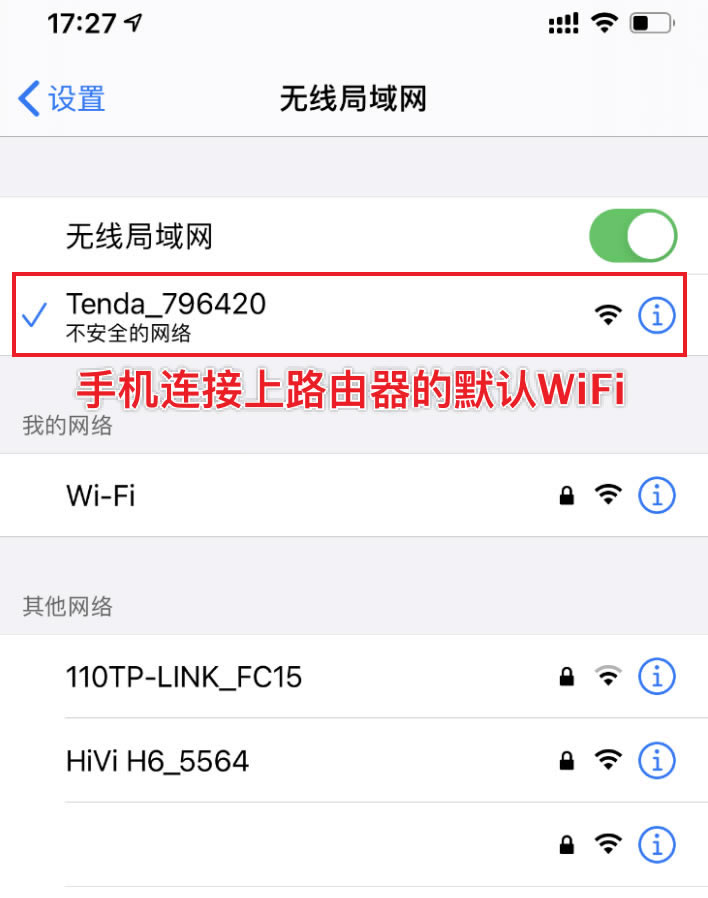Connect to 110TP-LINK_FC15
This screenshot has height=898, width=708.
coord(300,677)
